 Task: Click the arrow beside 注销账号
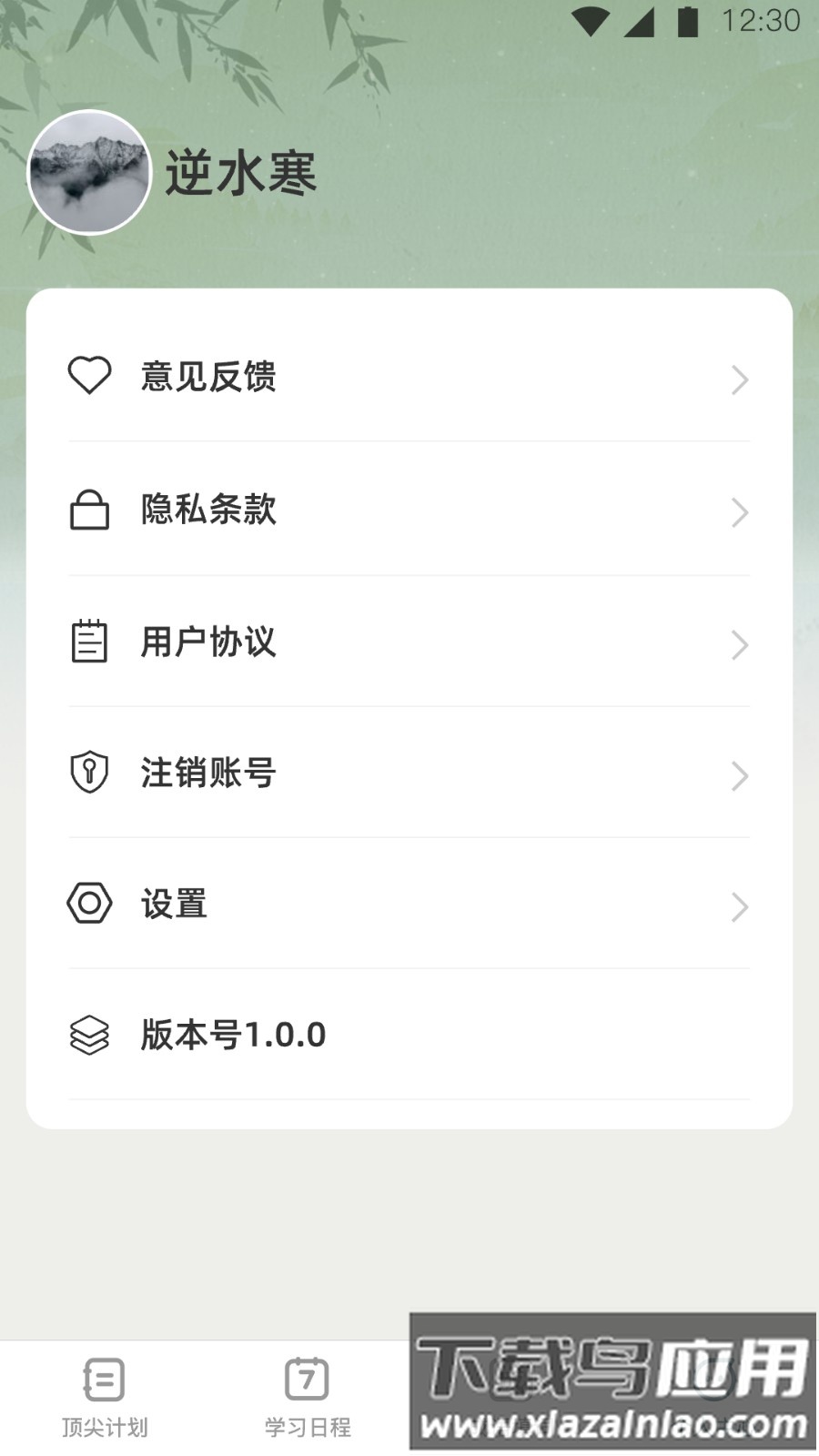(x=739, y=776)
